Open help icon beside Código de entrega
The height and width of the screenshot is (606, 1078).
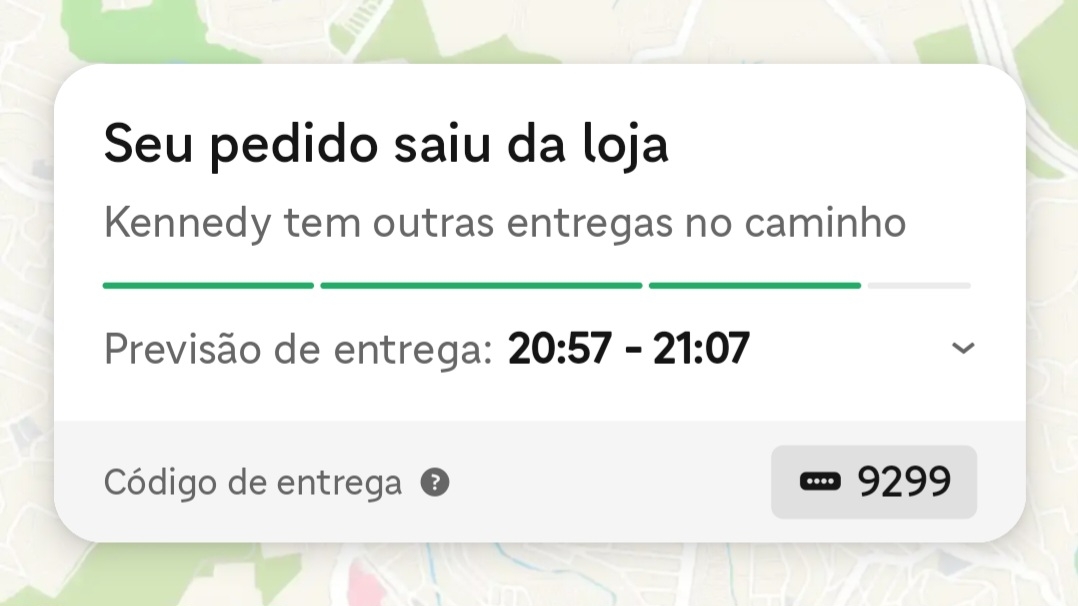pos(434,483)
